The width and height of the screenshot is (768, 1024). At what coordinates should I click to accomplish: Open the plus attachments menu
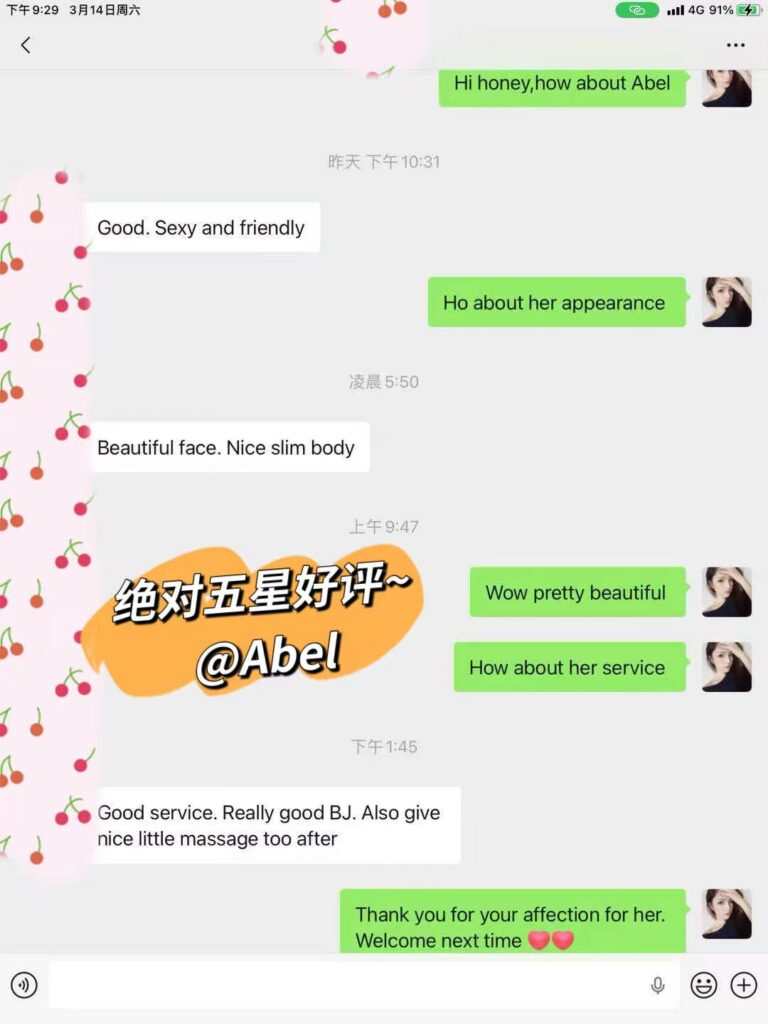(744, 986)
